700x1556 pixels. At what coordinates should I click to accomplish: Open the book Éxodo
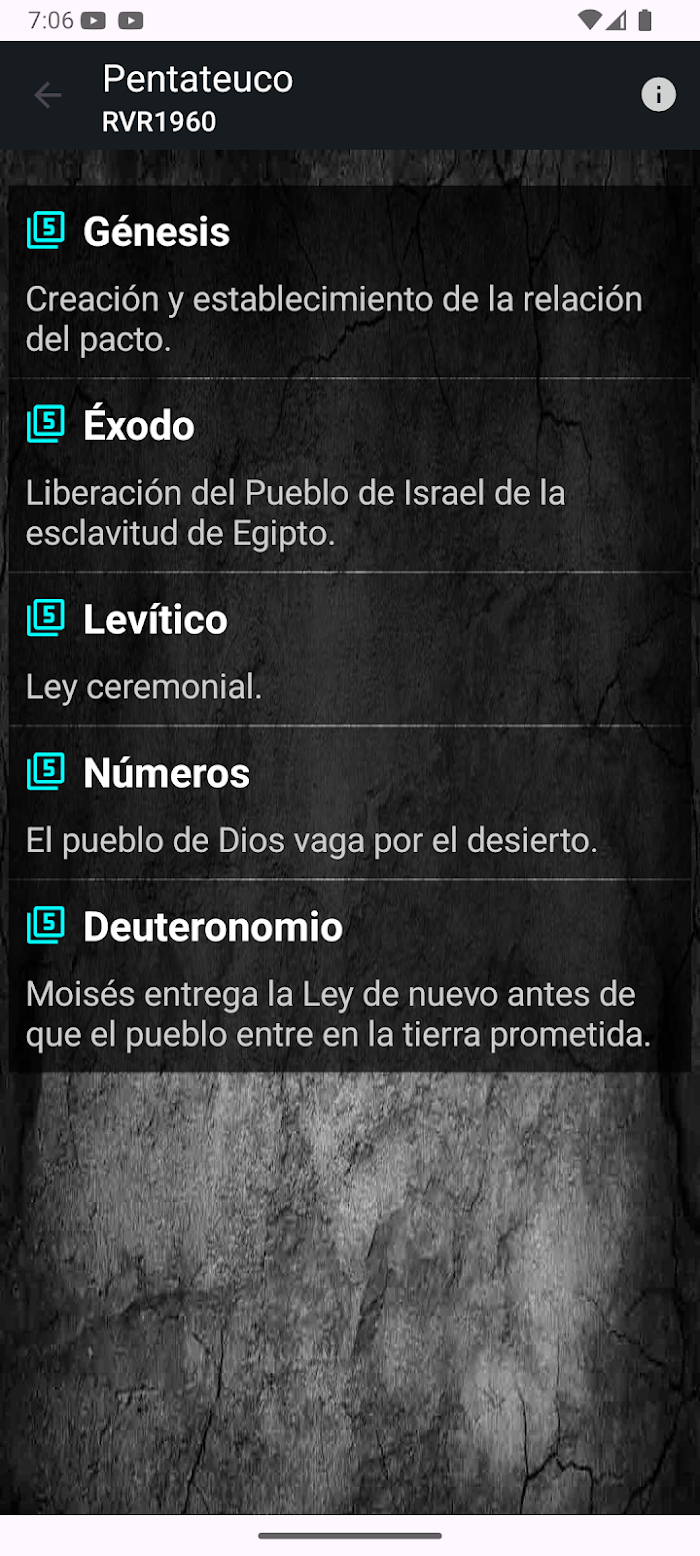(x=350, y=475)
